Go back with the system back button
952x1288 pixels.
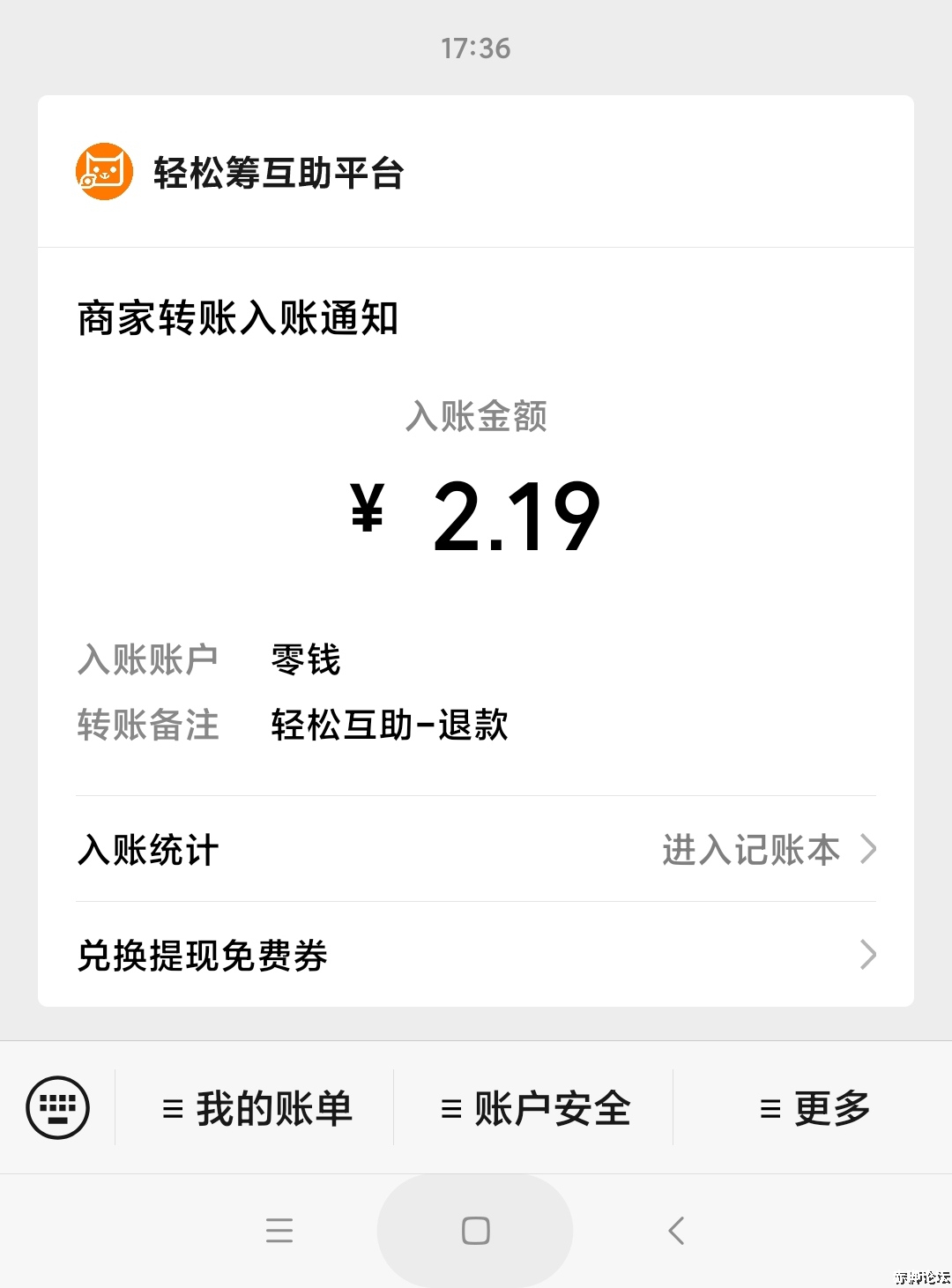pyautogui.click(x=676, y=1231)
